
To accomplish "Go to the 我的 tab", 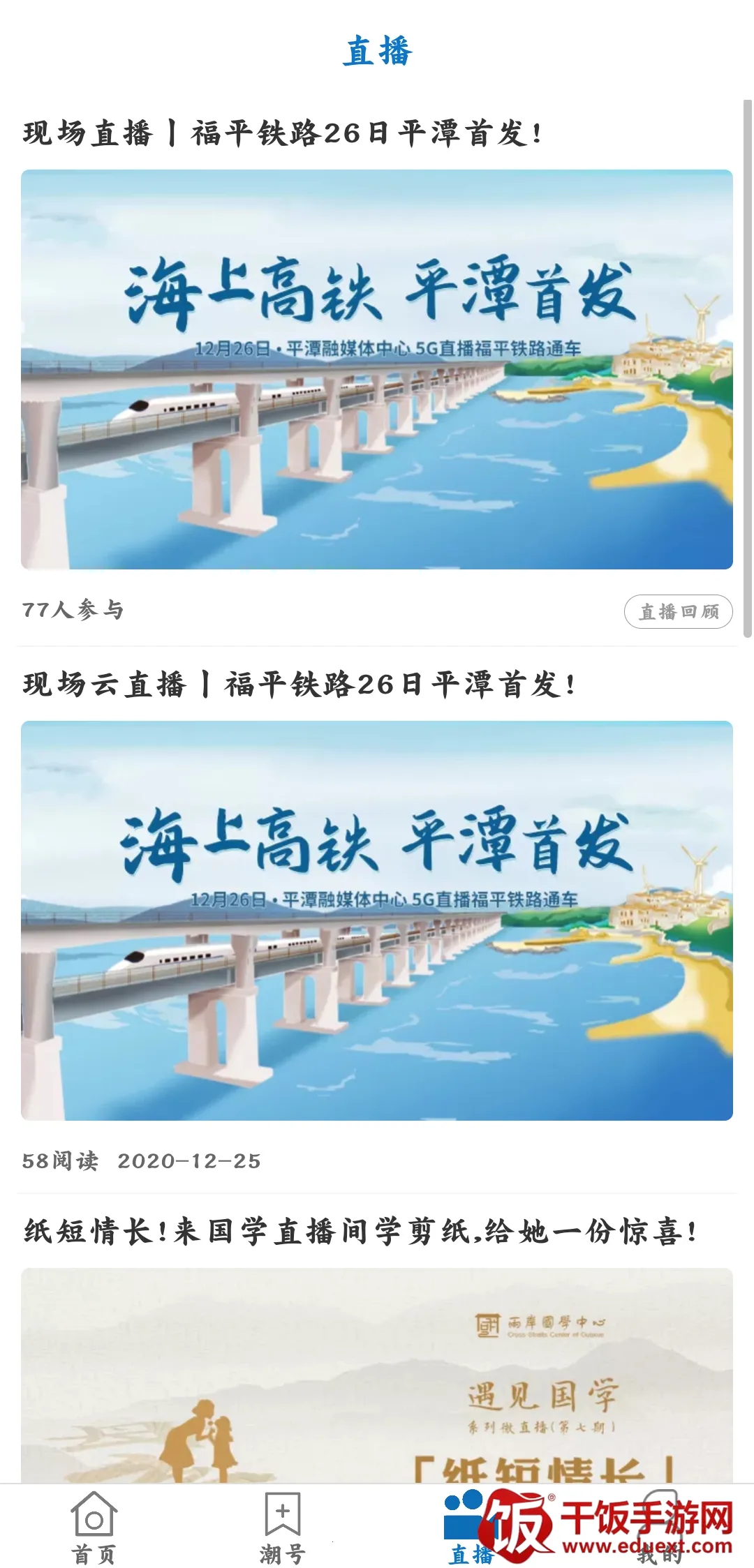I will click(659, 1528).
